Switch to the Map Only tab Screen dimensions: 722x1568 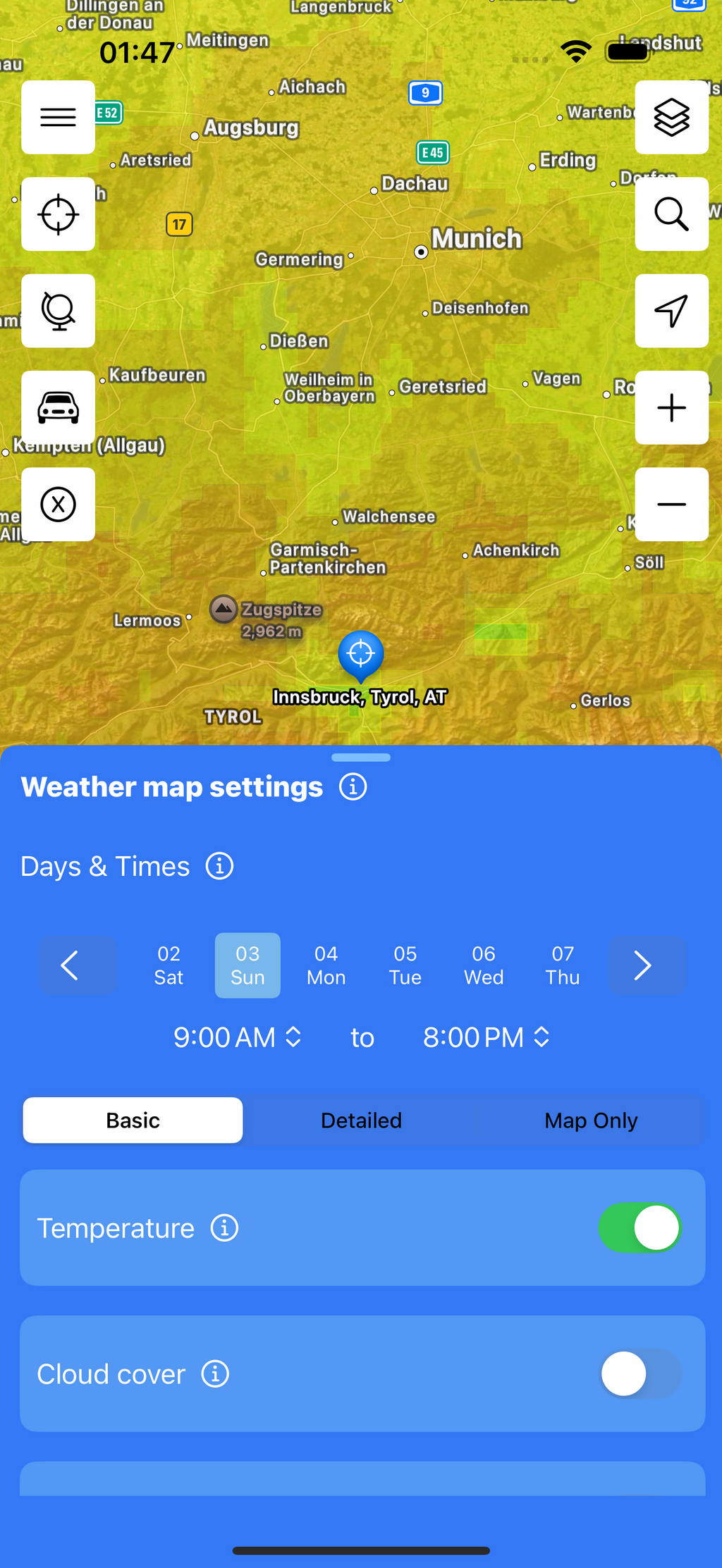click(x=591, y=1121)
